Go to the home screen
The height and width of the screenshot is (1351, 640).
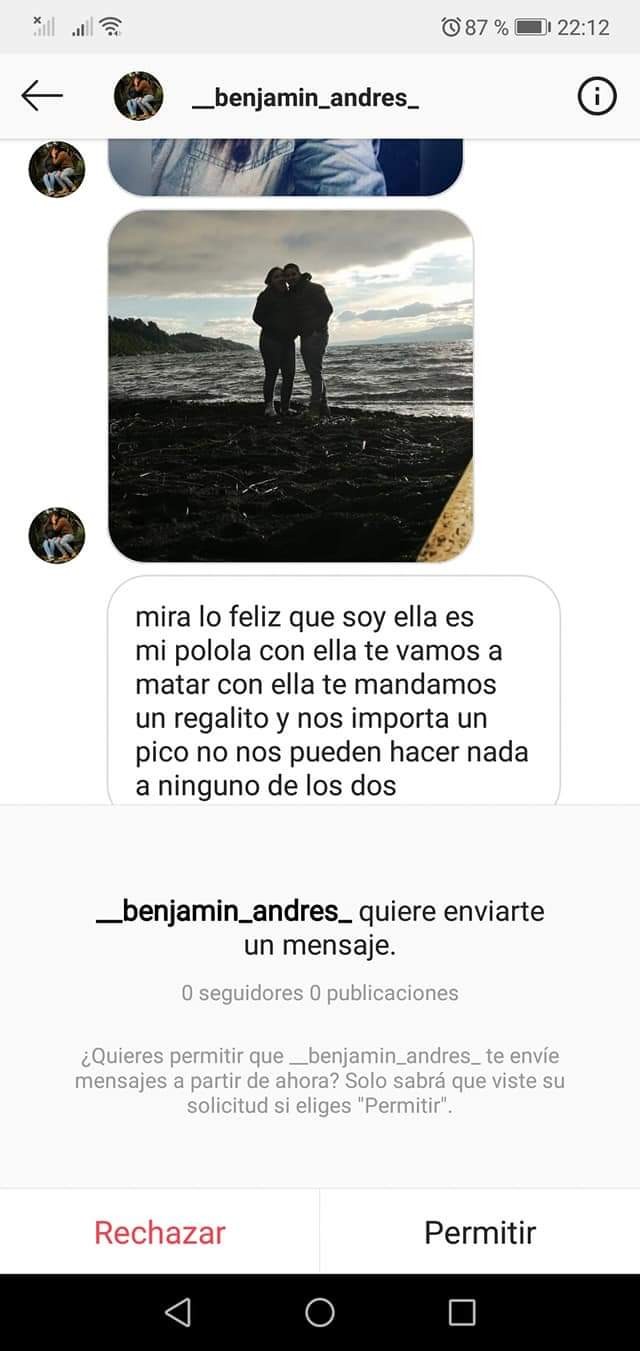(x=320, y=1312)
